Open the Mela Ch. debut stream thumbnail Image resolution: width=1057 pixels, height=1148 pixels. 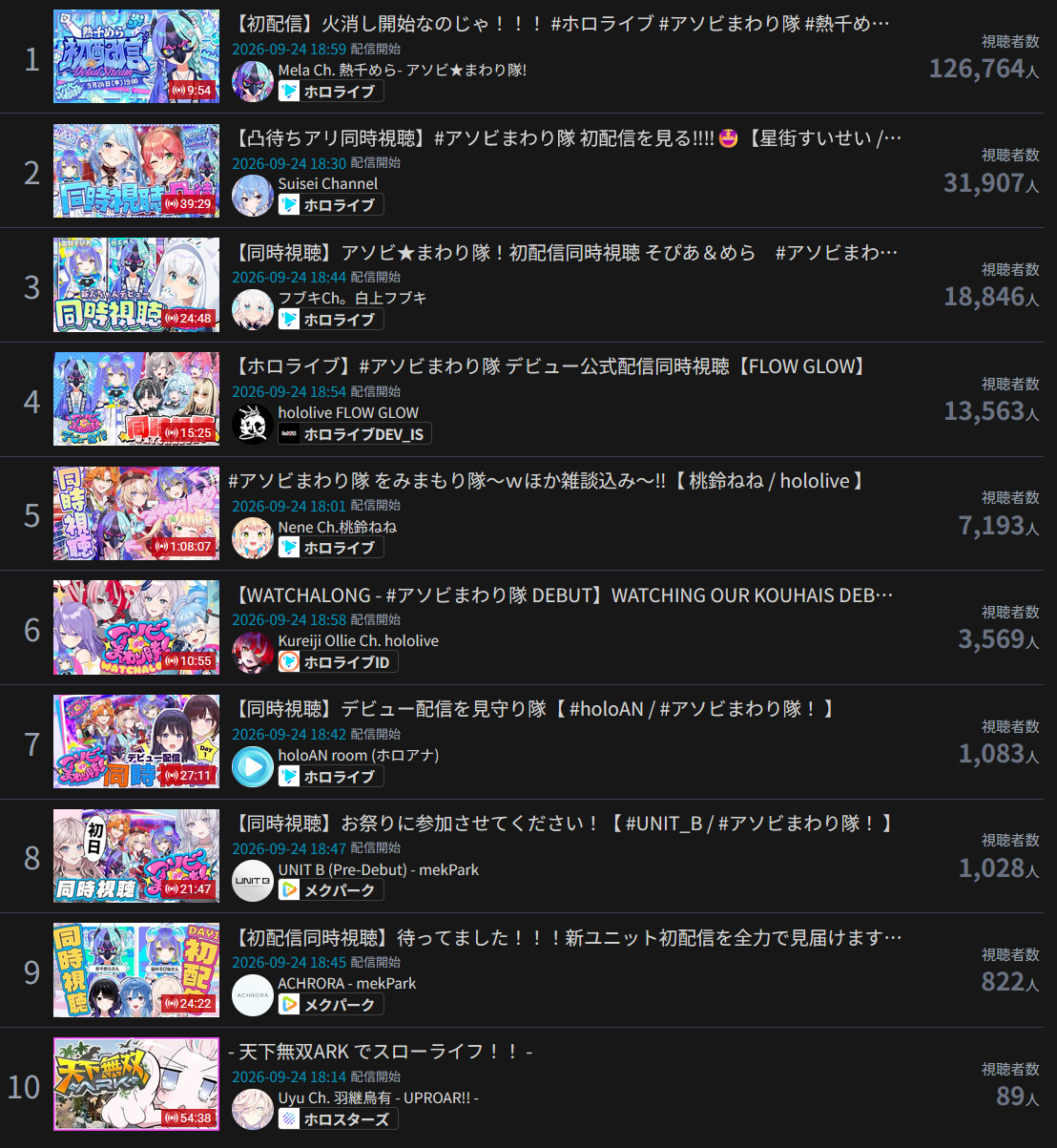coord(136,56)
